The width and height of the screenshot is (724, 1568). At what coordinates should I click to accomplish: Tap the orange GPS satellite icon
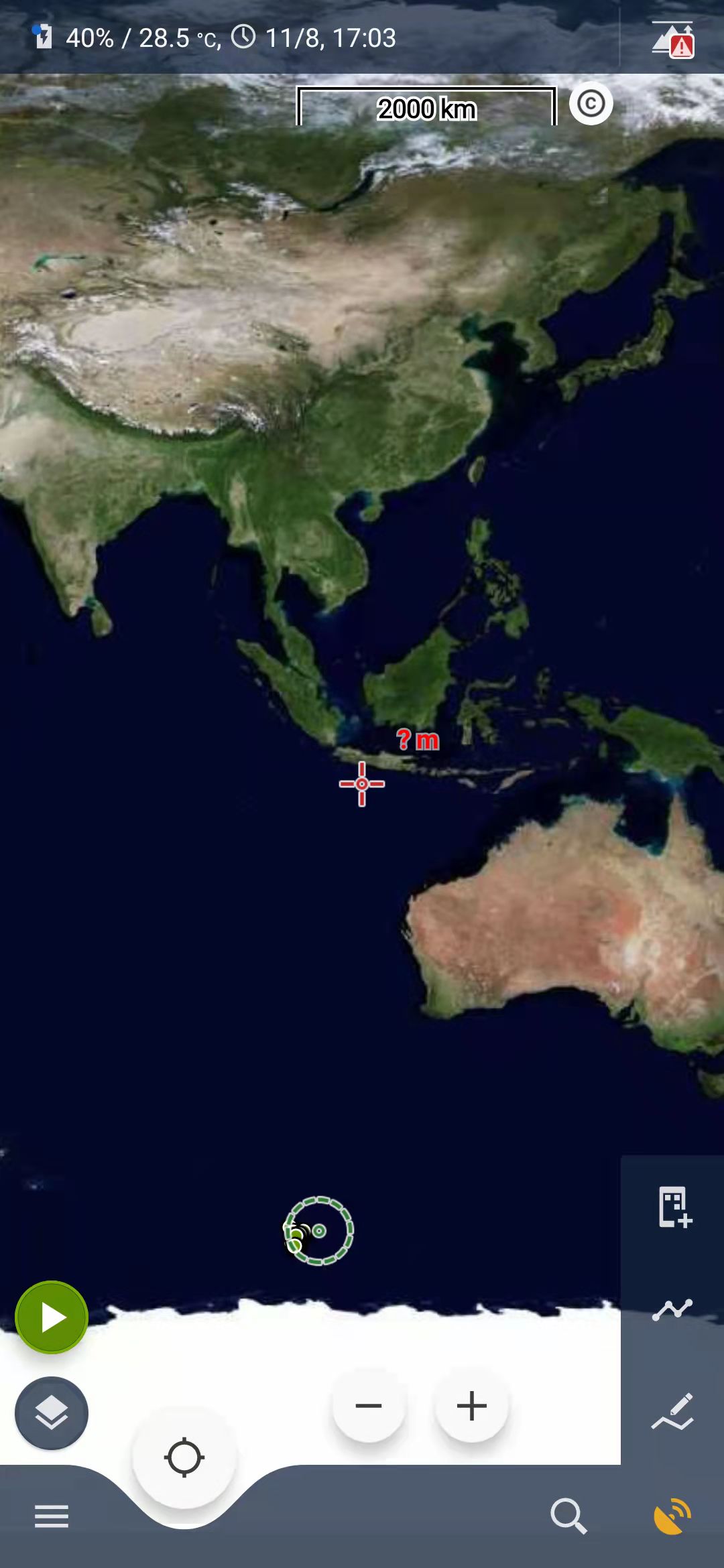(x=672, y=1516)
